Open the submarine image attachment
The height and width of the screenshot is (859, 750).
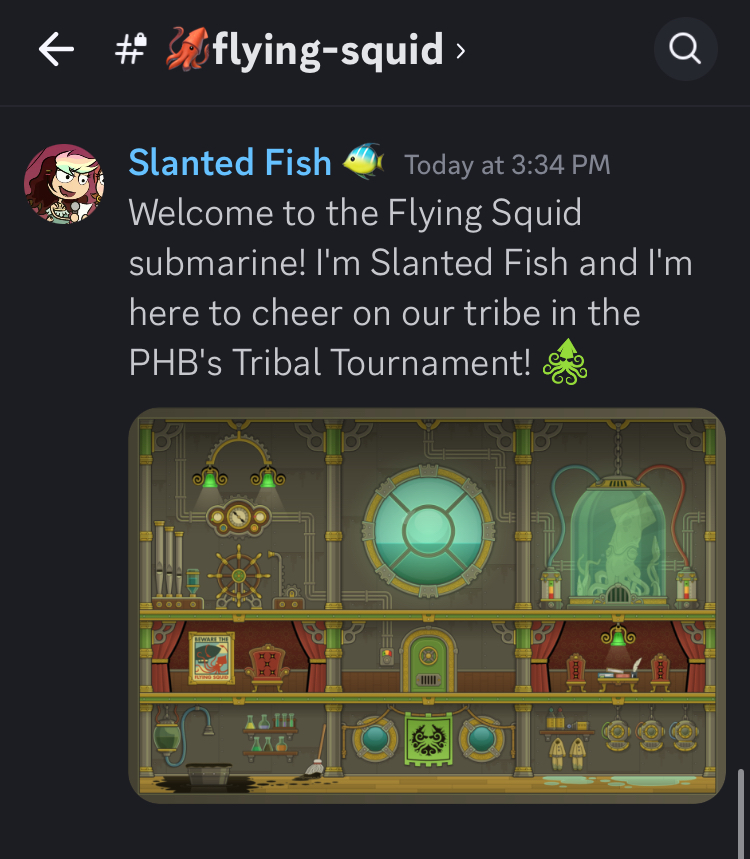427,605
